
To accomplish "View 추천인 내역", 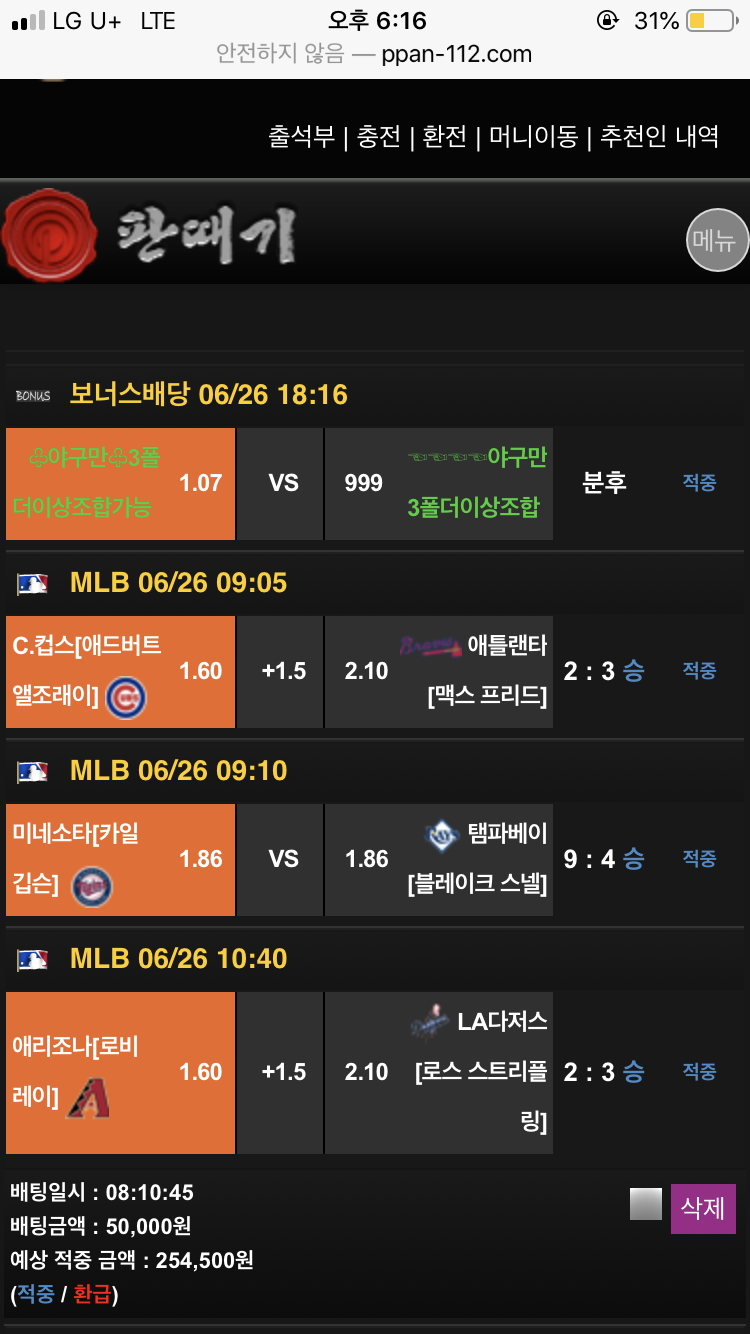I will click(659, 136).
